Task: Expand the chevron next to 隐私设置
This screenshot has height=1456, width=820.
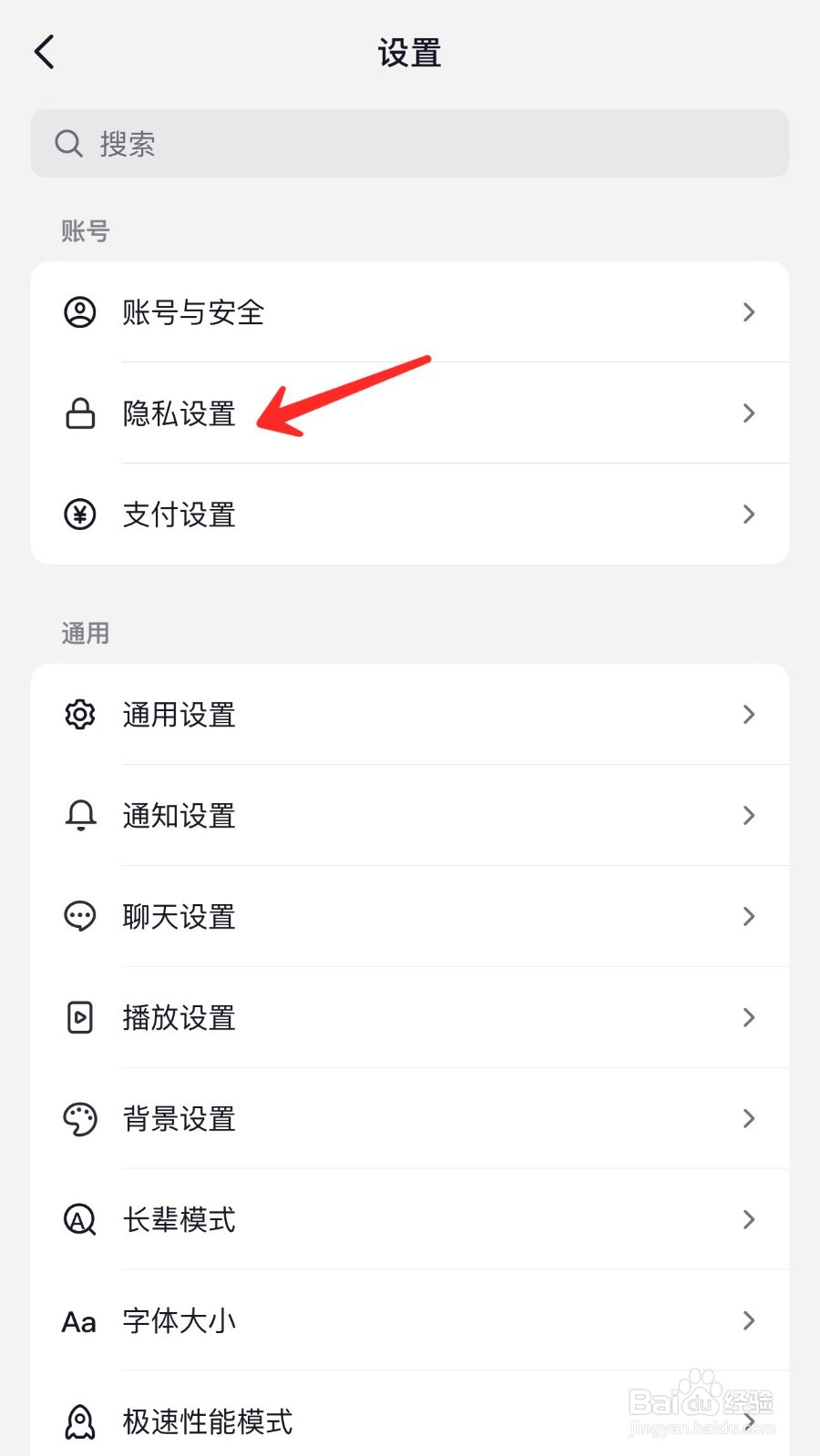Action: point(749,414)
